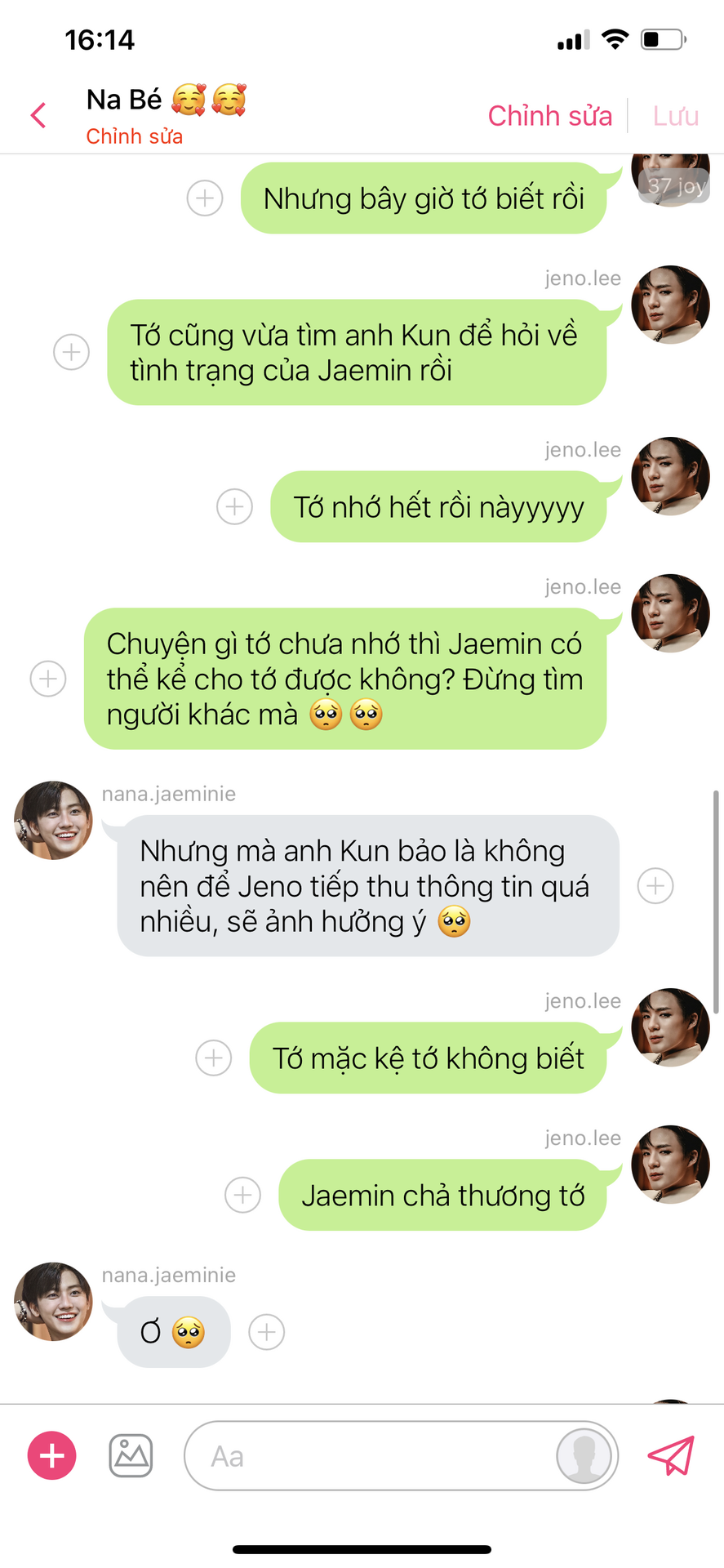The height and width of the screenshot is (1568, 724).
Task: Tap plus beside "Nhưng mà anh Kun bảo" message
Action: 655,885
